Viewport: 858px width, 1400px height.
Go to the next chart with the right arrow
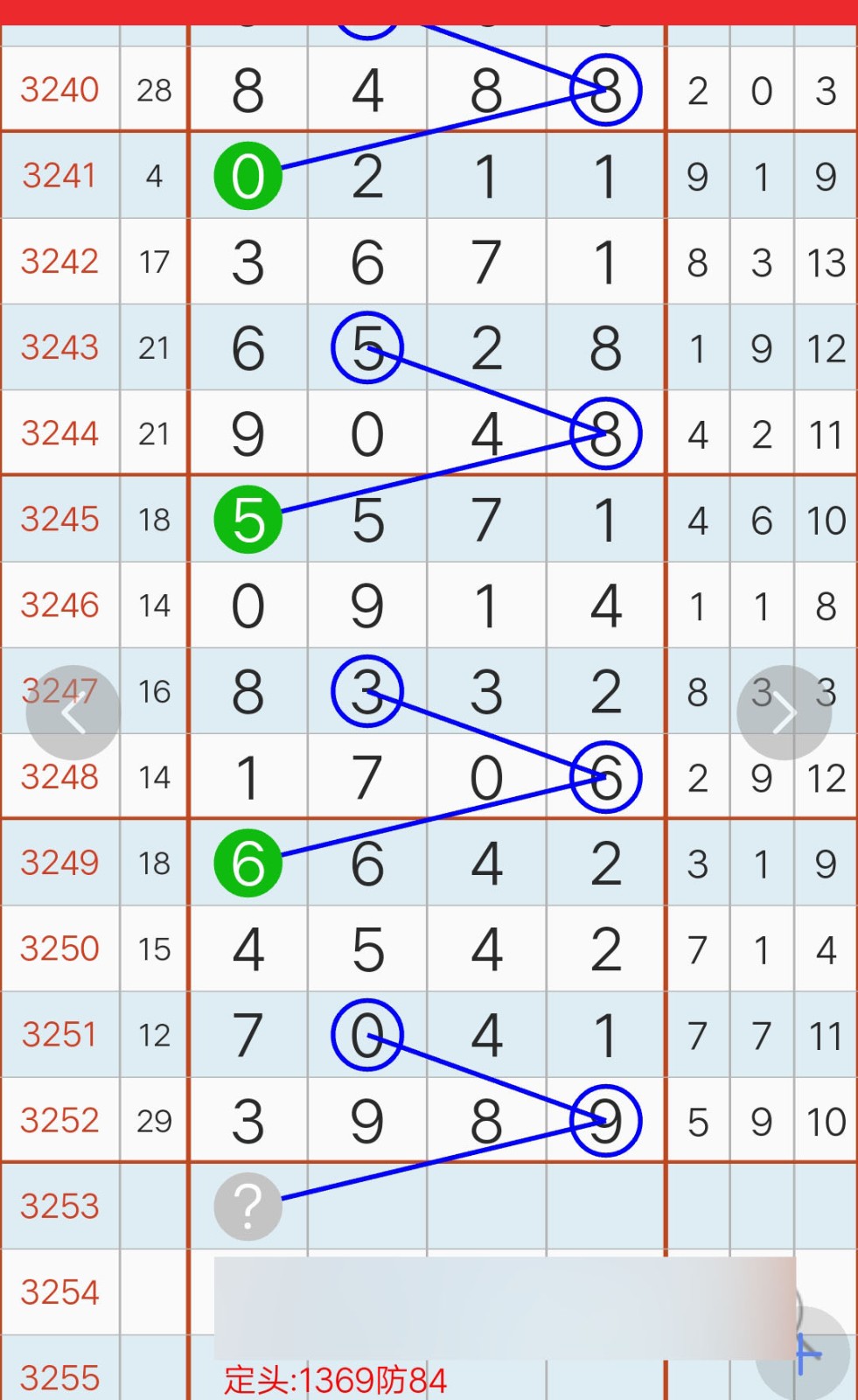pyautogui.click(x=784, y=713)
